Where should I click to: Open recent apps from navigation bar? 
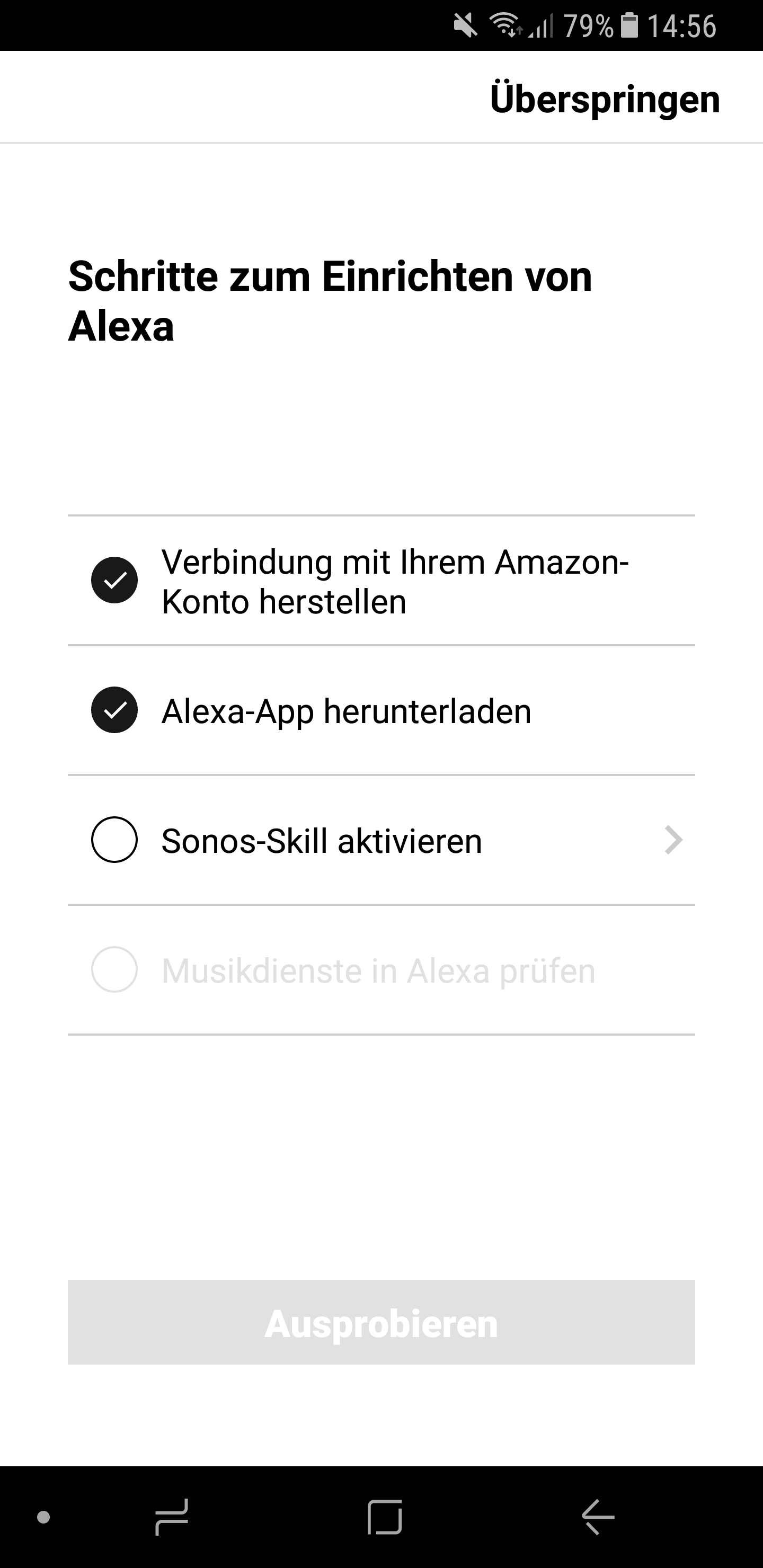click(172, 1517)
